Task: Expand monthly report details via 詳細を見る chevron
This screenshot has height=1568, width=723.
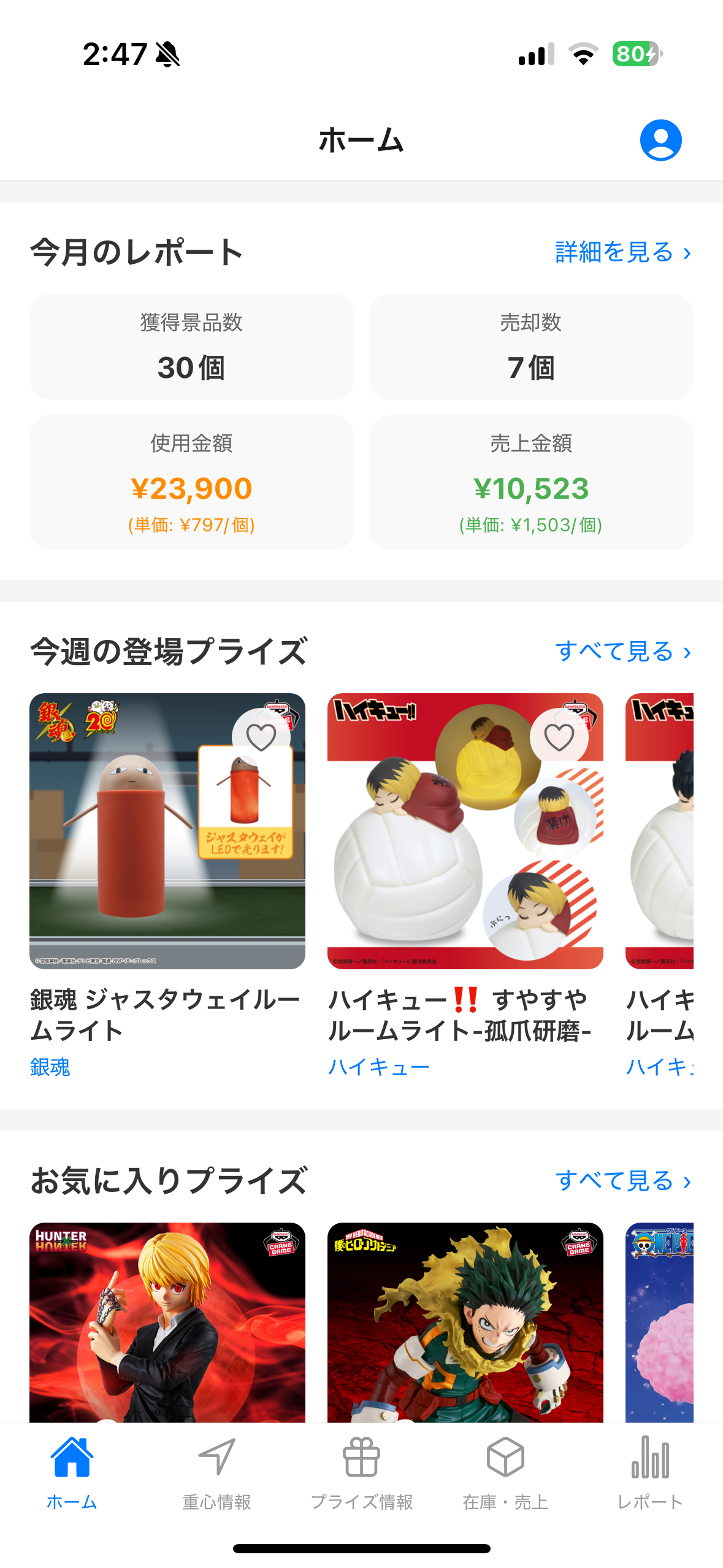Action: point(621,252)
